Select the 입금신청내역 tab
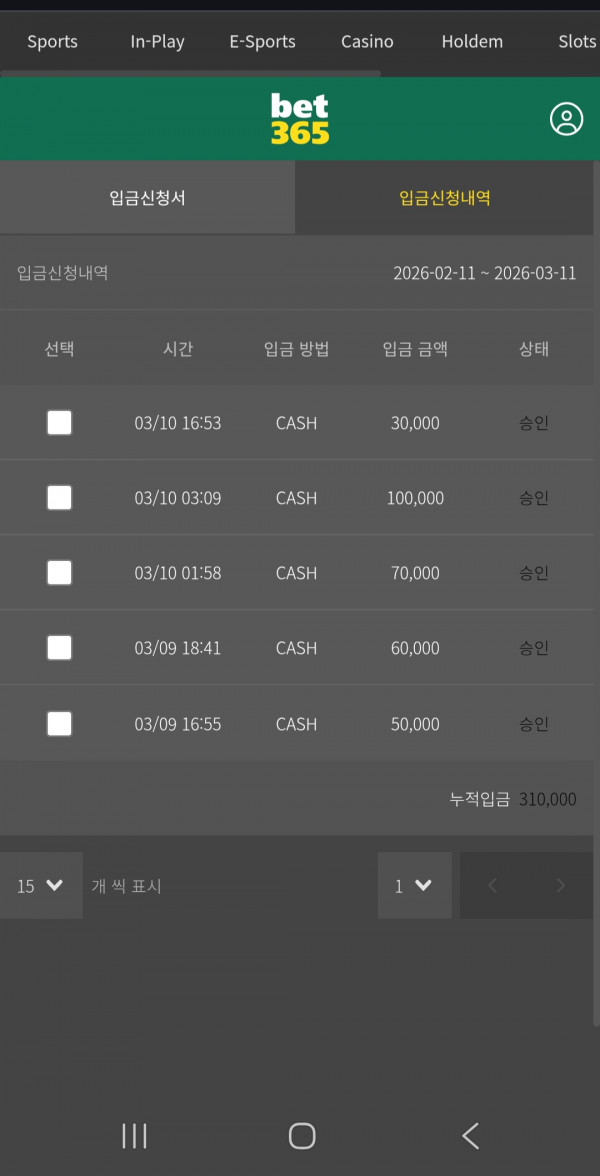The height and width of the screenshot is (1176, 600). point(445,198)
